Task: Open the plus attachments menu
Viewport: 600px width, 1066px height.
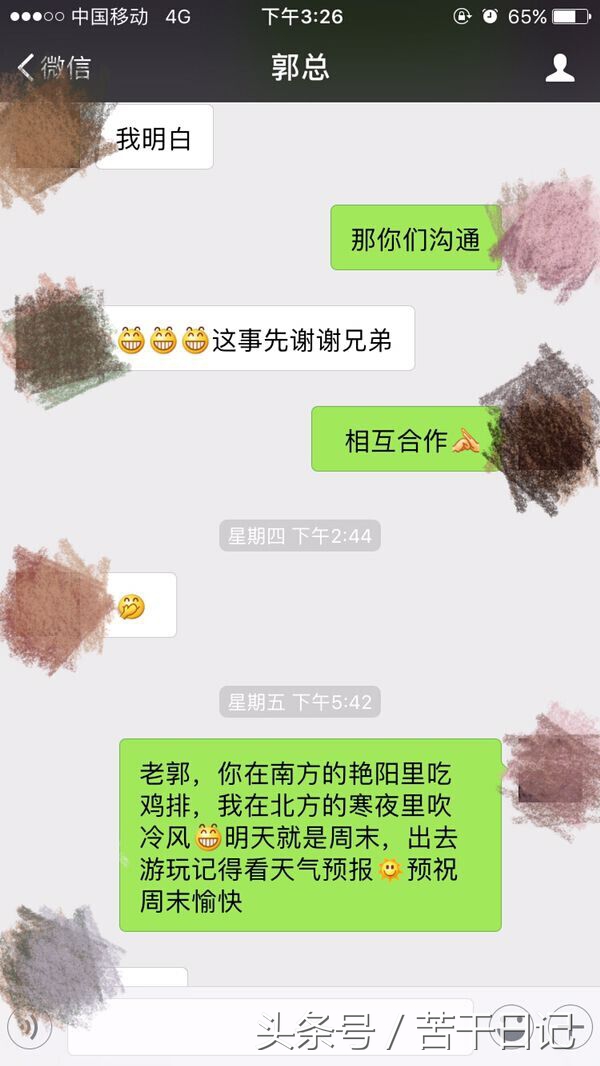Action: tap(571, 1026)
